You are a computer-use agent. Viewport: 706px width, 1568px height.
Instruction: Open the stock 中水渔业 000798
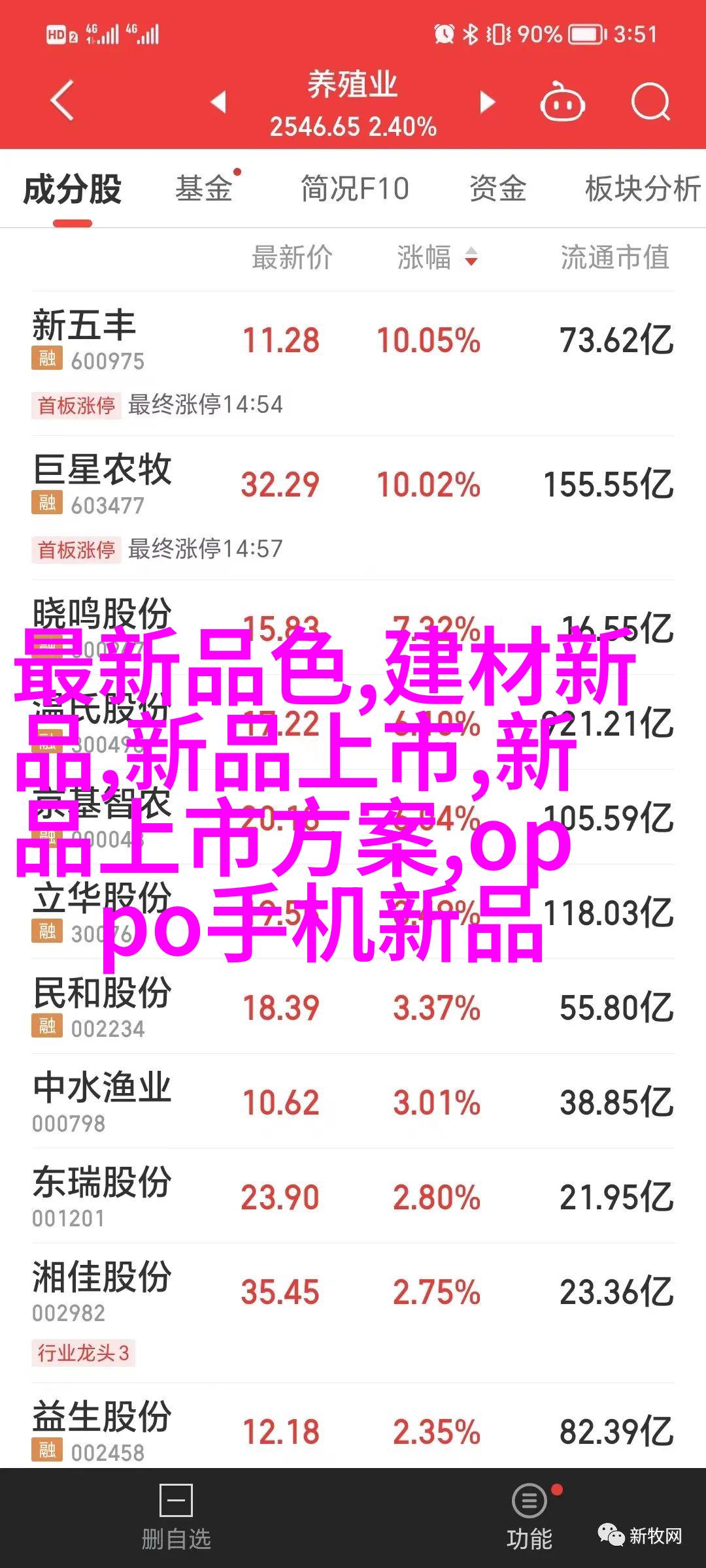353,1101
